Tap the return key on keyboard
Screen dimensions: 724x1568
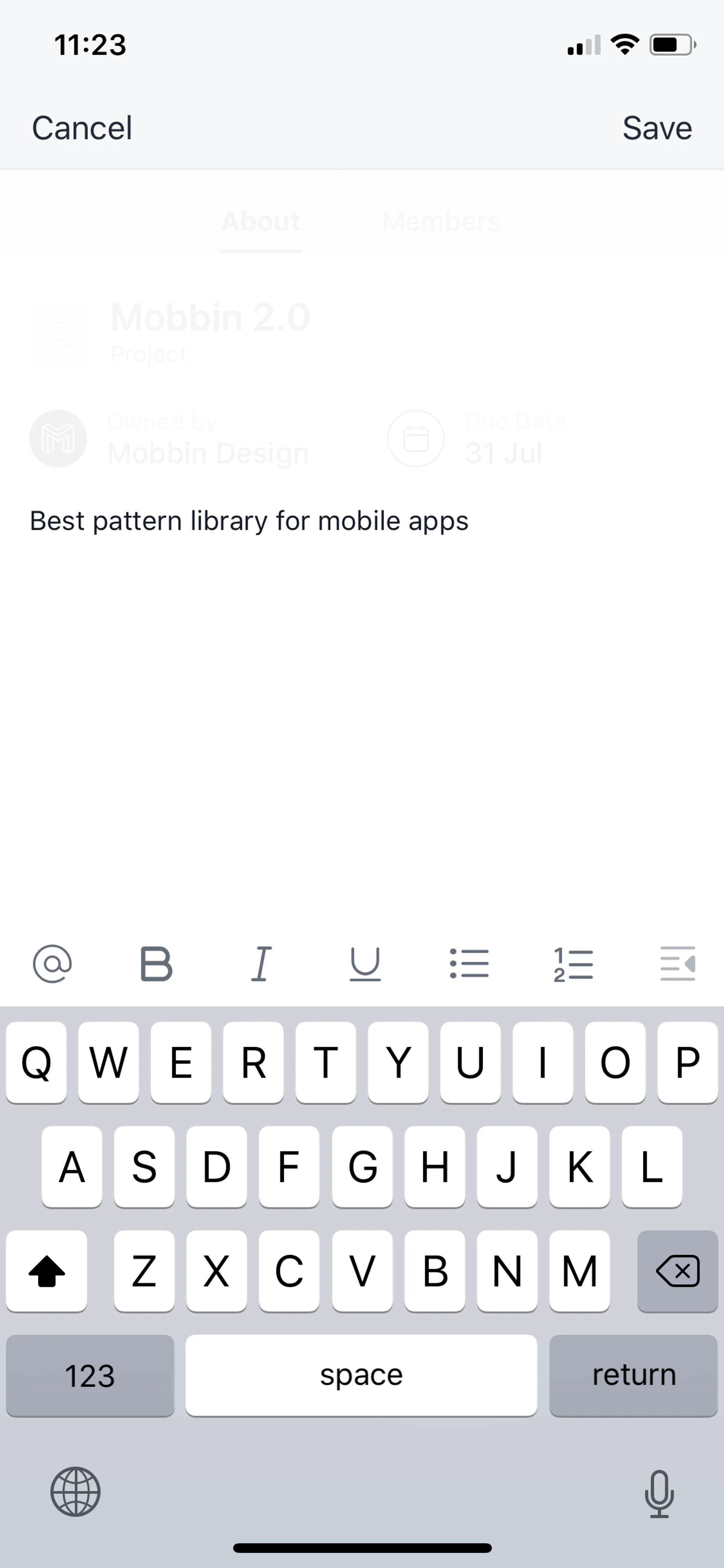[x=633, y=1375]
